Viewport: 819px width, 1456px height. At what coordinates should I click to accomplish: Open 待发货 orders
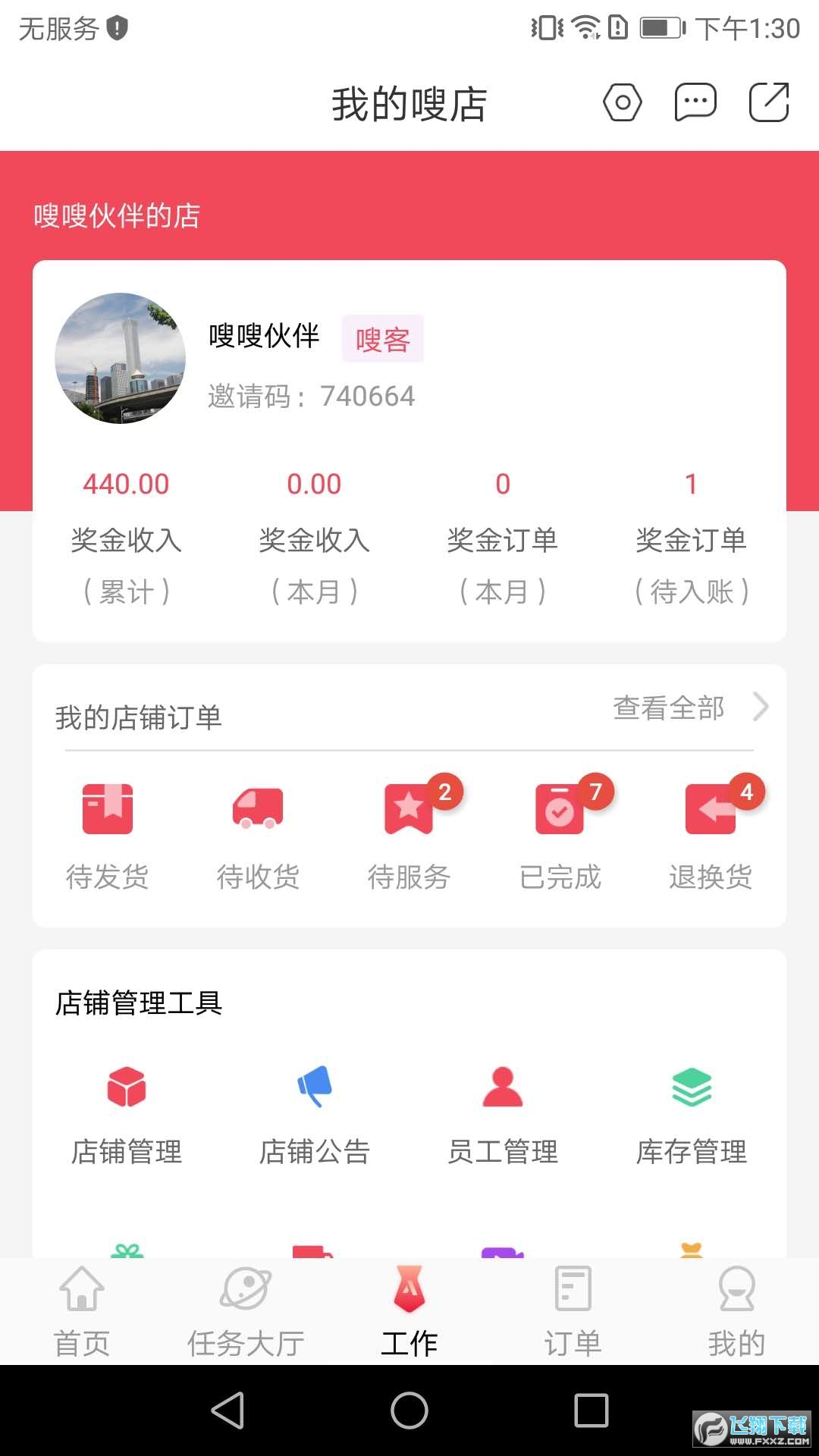108,835
